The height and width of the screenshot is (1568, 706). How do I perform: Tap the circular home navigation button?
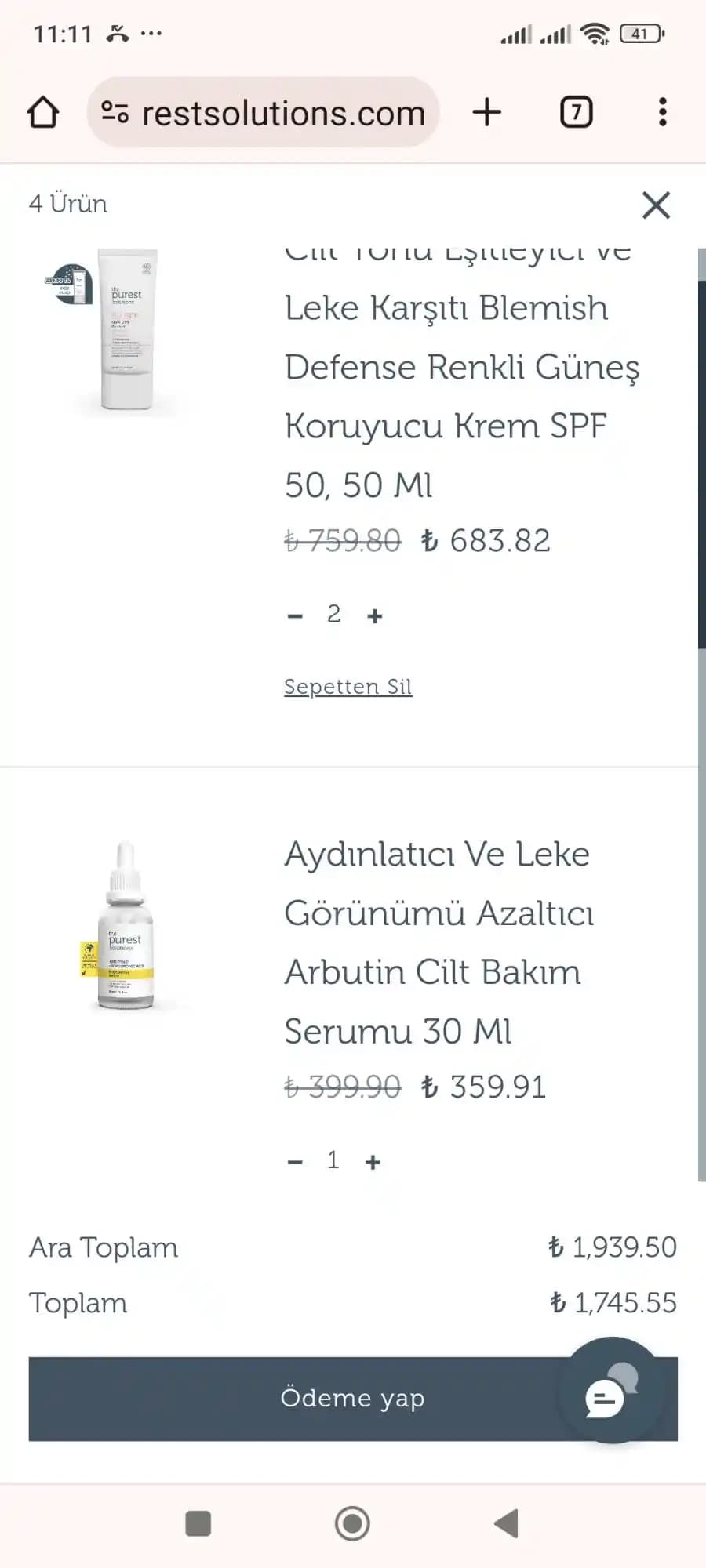point(352,1523)
